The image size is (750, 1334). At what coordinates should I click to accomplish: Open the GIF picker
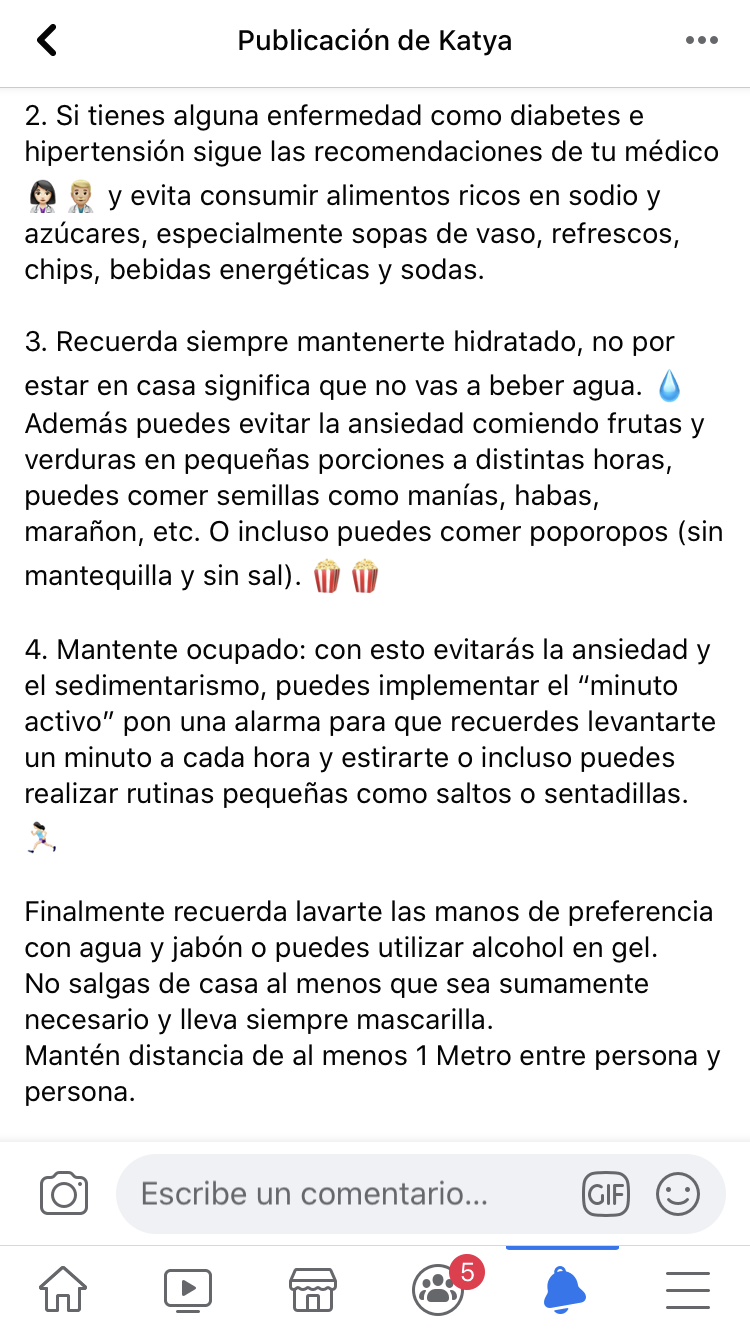coord(606,1194)
